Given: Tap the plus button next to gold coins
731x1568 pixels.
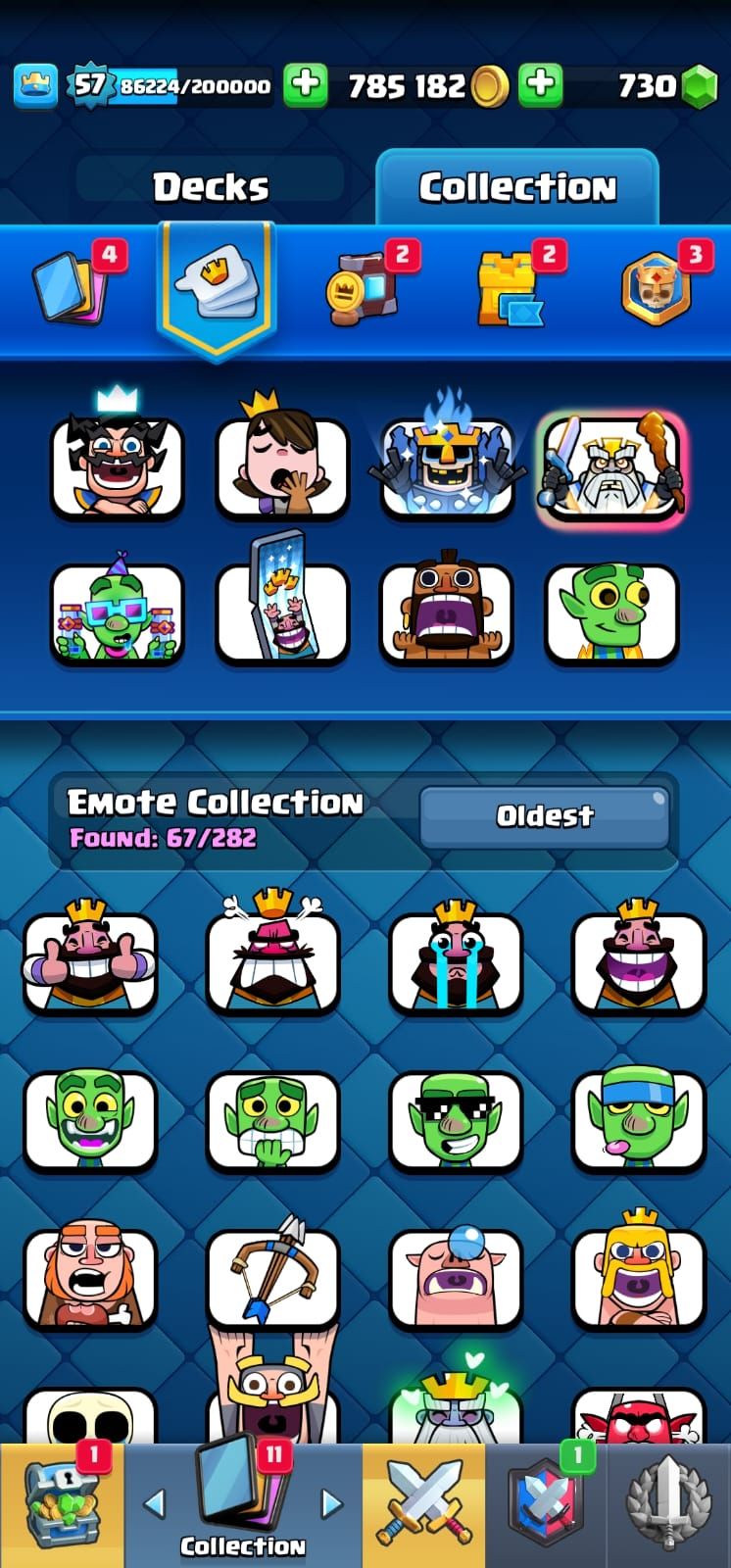Looking at the screenshot, I should pos(540,85).
